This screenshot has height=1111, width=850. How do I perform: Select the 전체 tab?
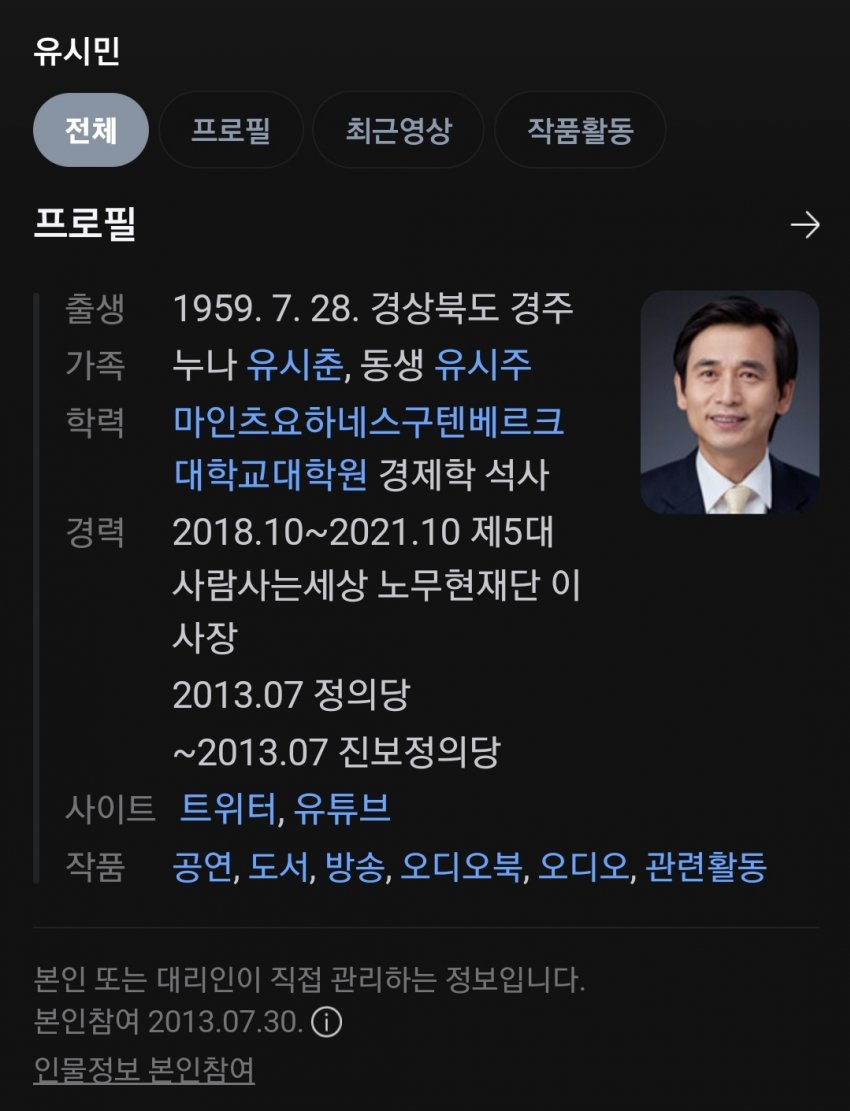(x=91, y=131)
